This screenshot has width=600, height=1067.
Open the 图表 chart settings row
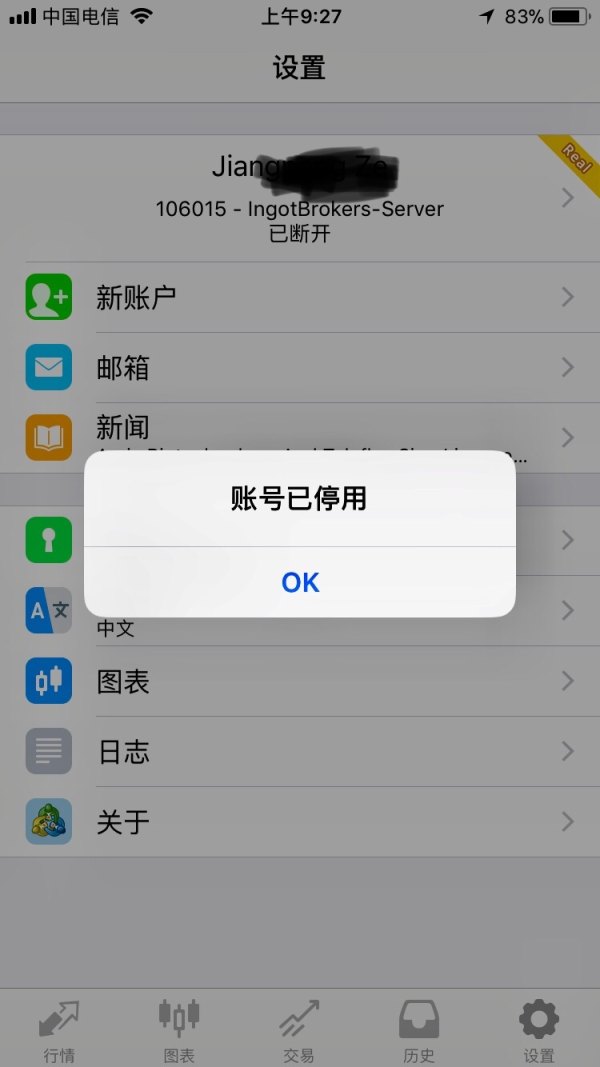click(x=300, y=681)
